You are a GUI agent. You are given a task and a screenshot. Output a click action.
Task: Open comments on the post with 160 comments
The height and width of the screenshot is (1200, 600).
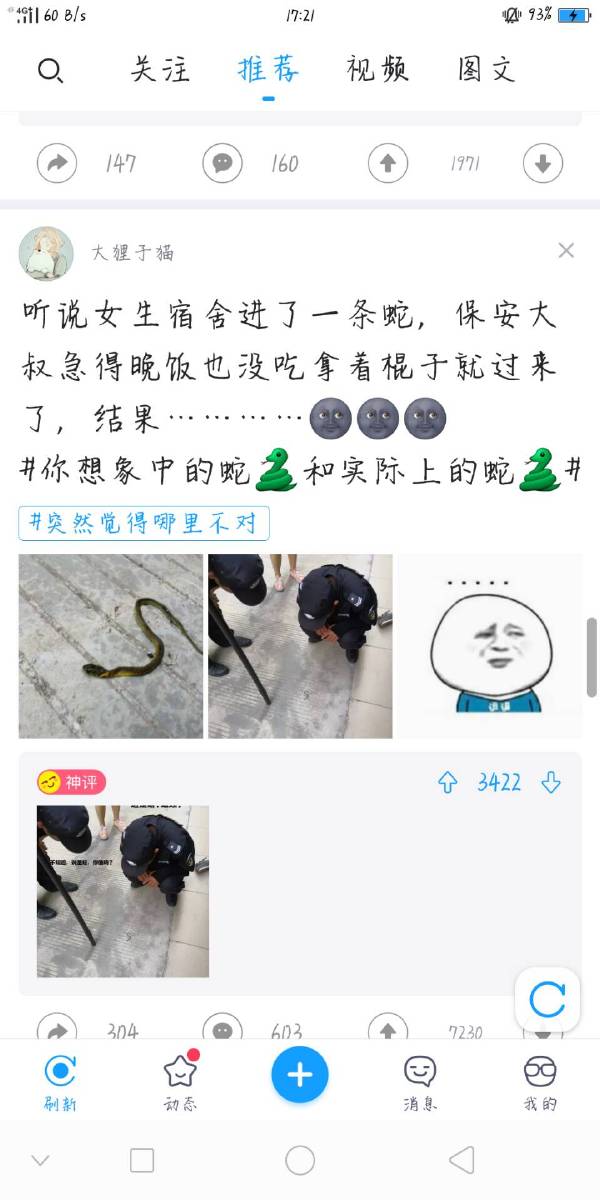coord(222,163)
